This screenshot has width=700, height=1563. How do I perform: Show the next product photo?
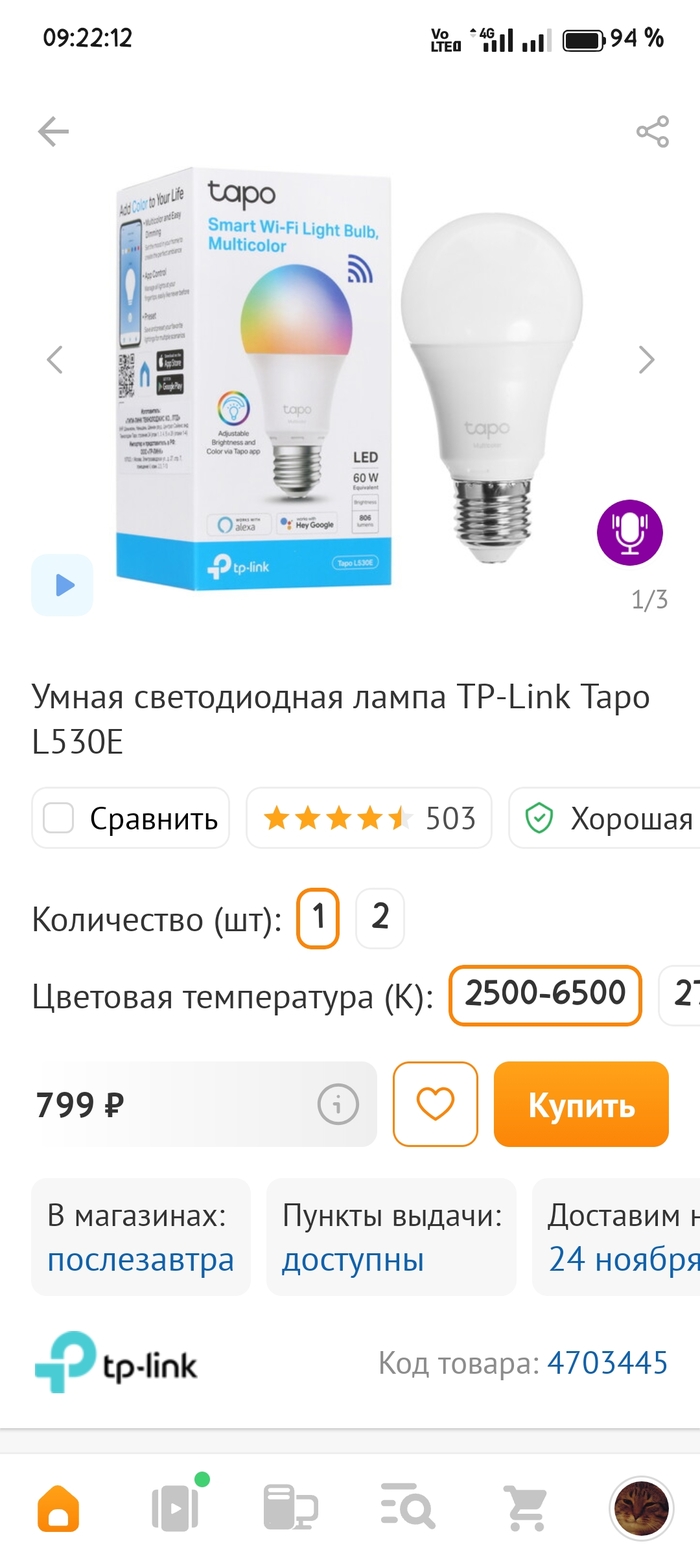(x=647, y=360)
